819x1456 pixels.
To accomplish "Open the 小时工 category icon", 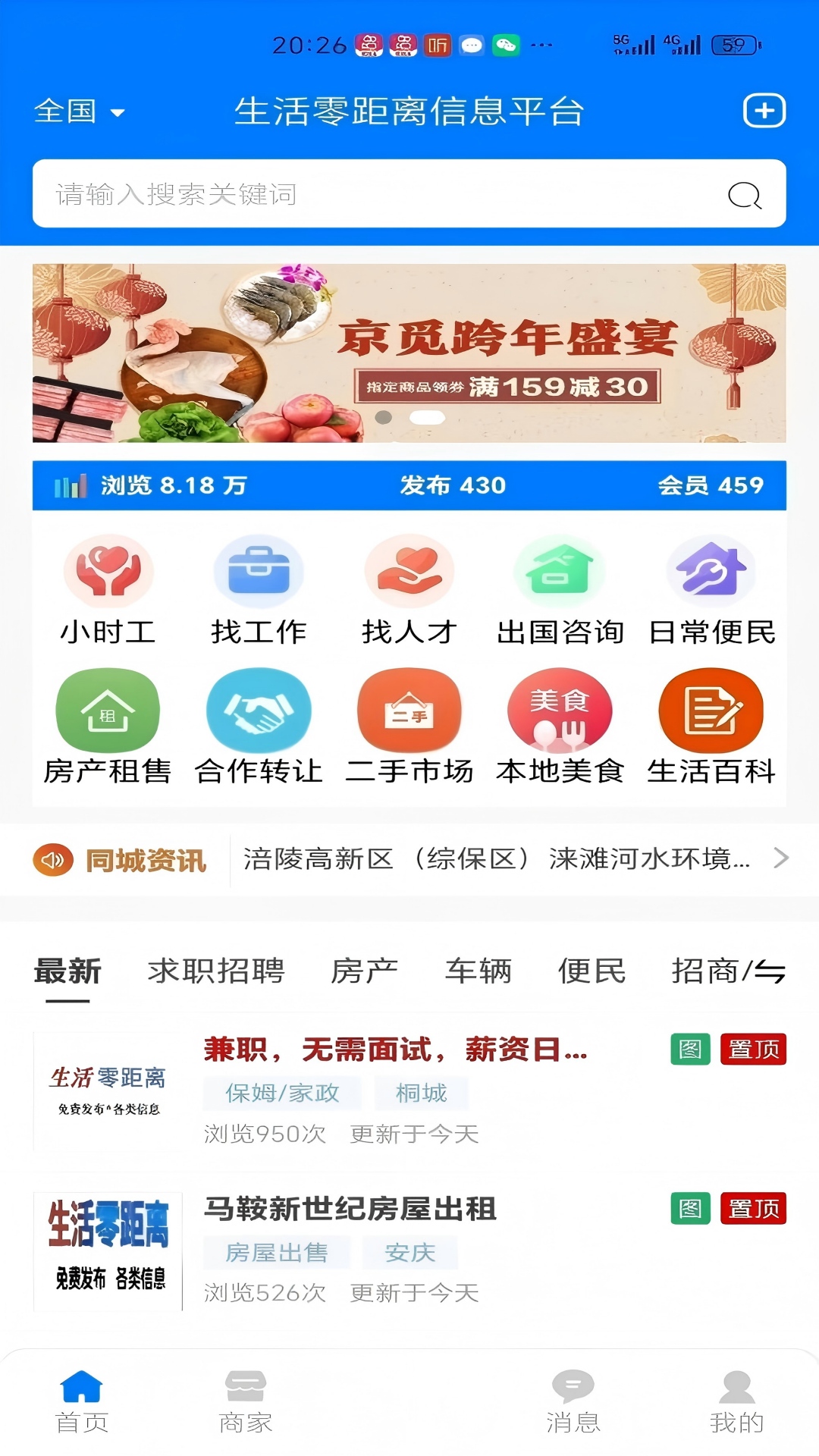I will pyautogui.click(x=108, y=573).
